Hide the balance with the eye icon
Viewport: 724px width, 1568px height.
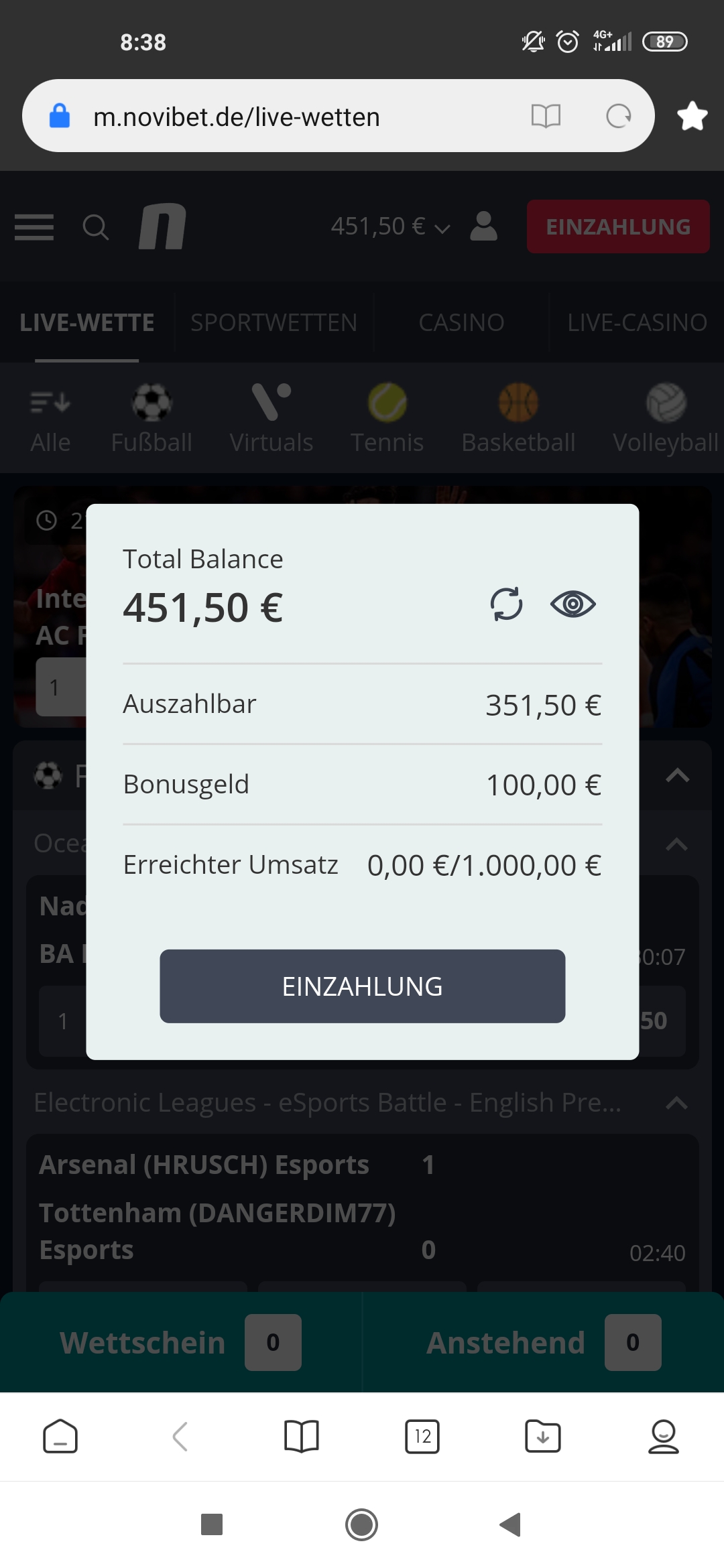pos(572,604)
